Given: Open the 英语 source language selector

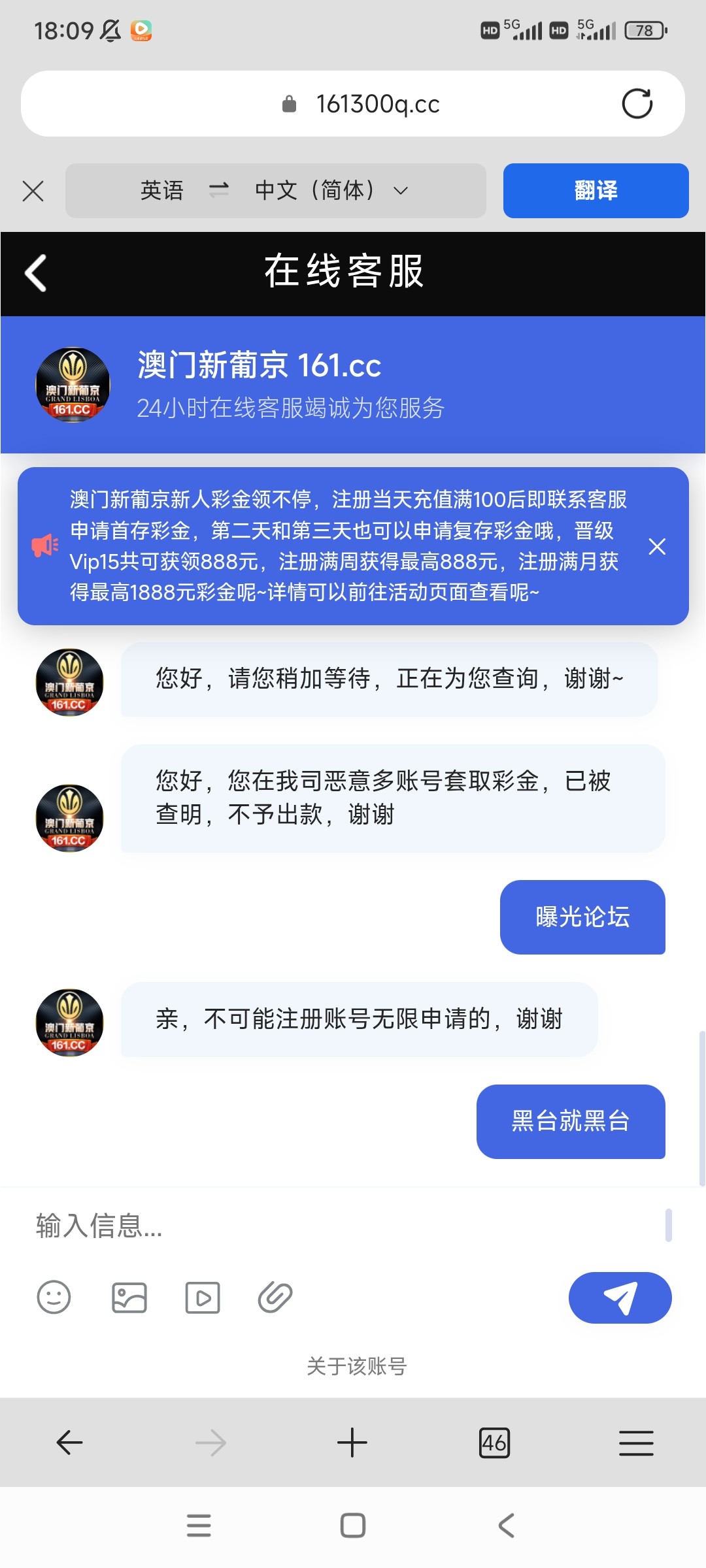Looking at the screenshot, I should (161, 190).
